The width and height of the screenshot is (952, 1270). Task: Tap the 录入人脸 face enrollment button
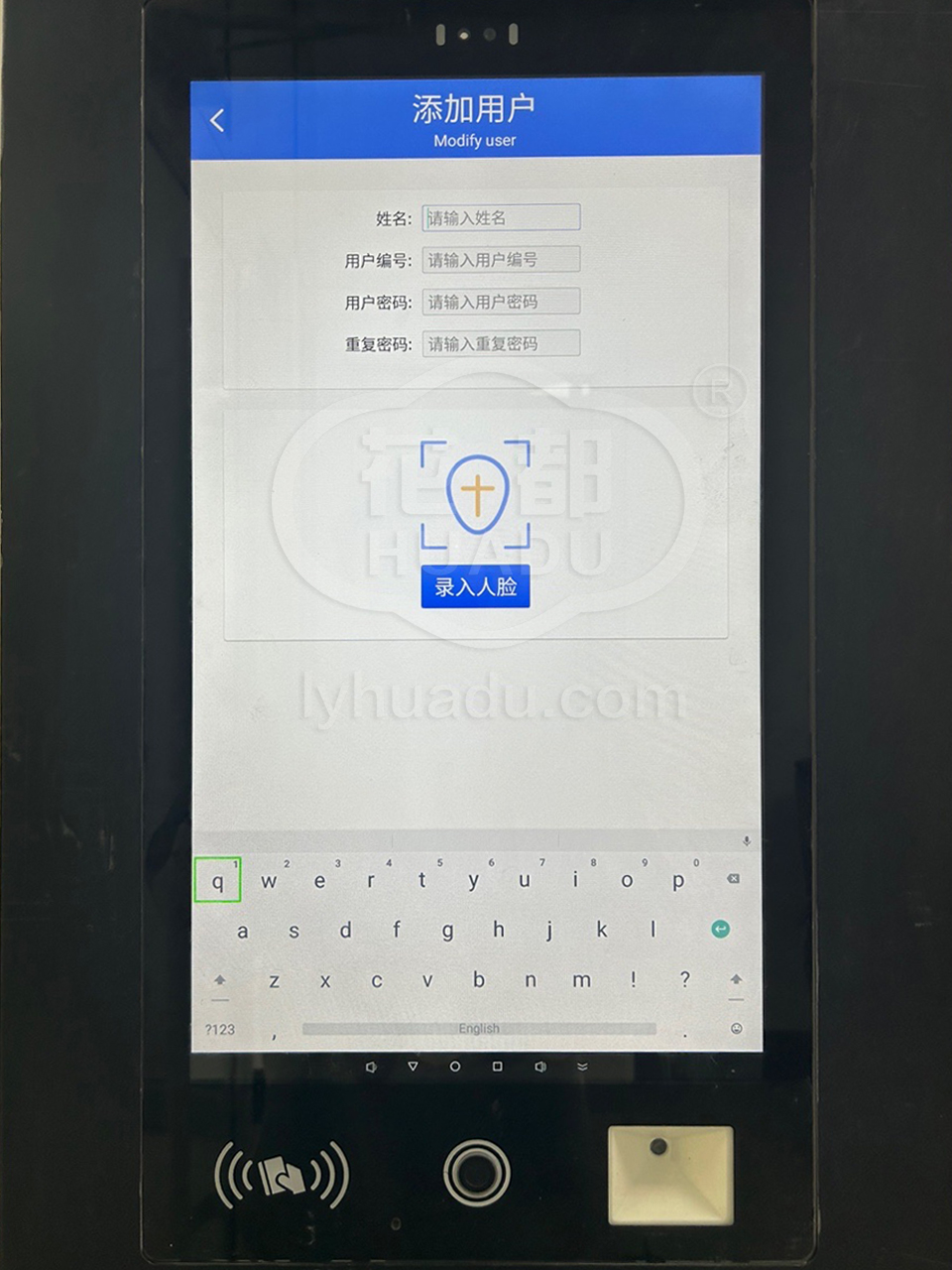[x=476, y=586]
